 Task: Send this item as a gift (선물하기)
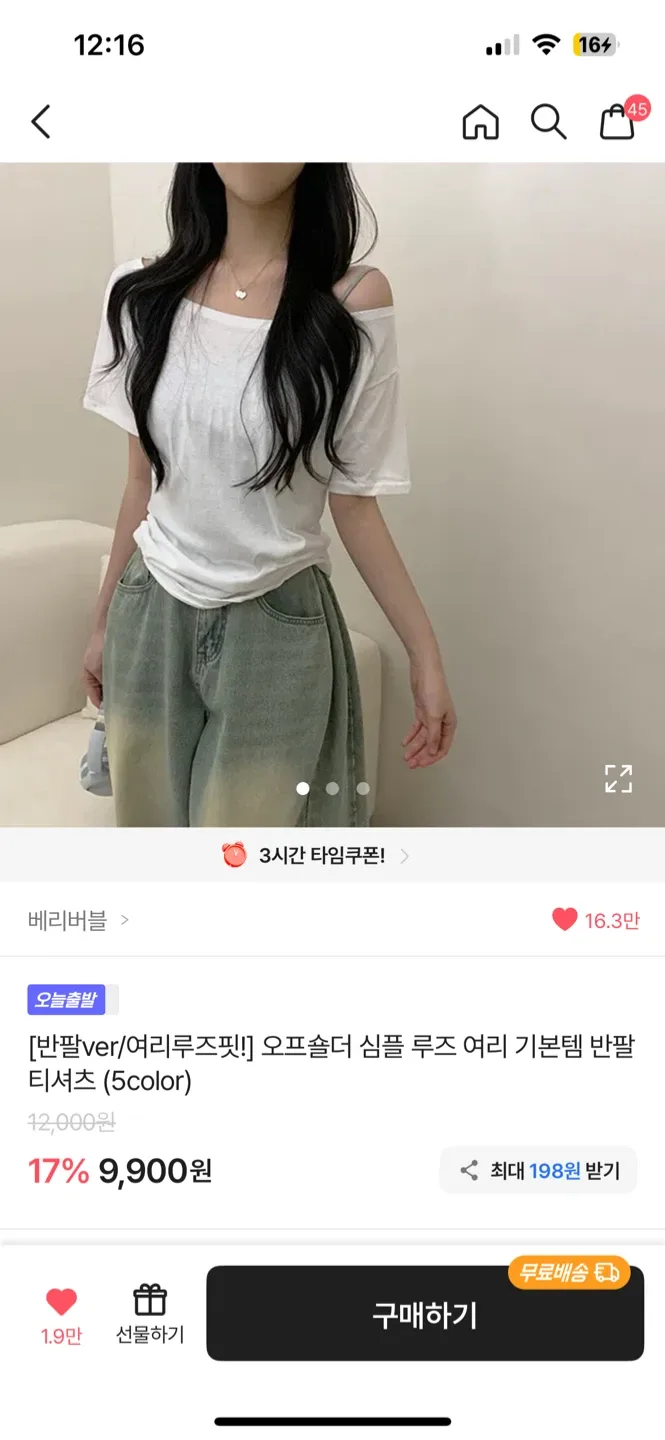point(150,1314)
